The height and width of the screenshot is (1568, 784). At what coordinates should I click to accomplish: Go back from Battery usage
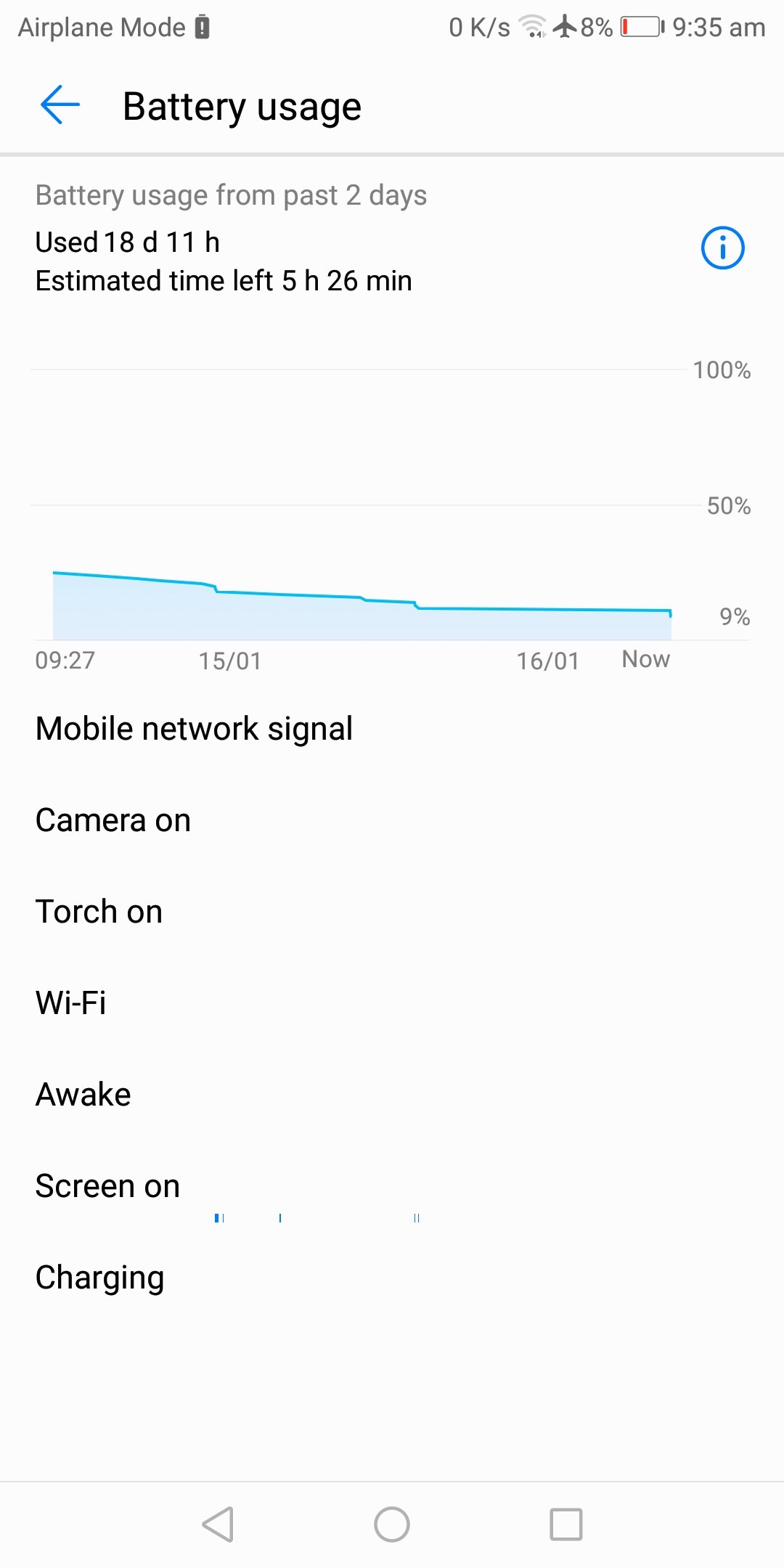(x=60, y=105)
